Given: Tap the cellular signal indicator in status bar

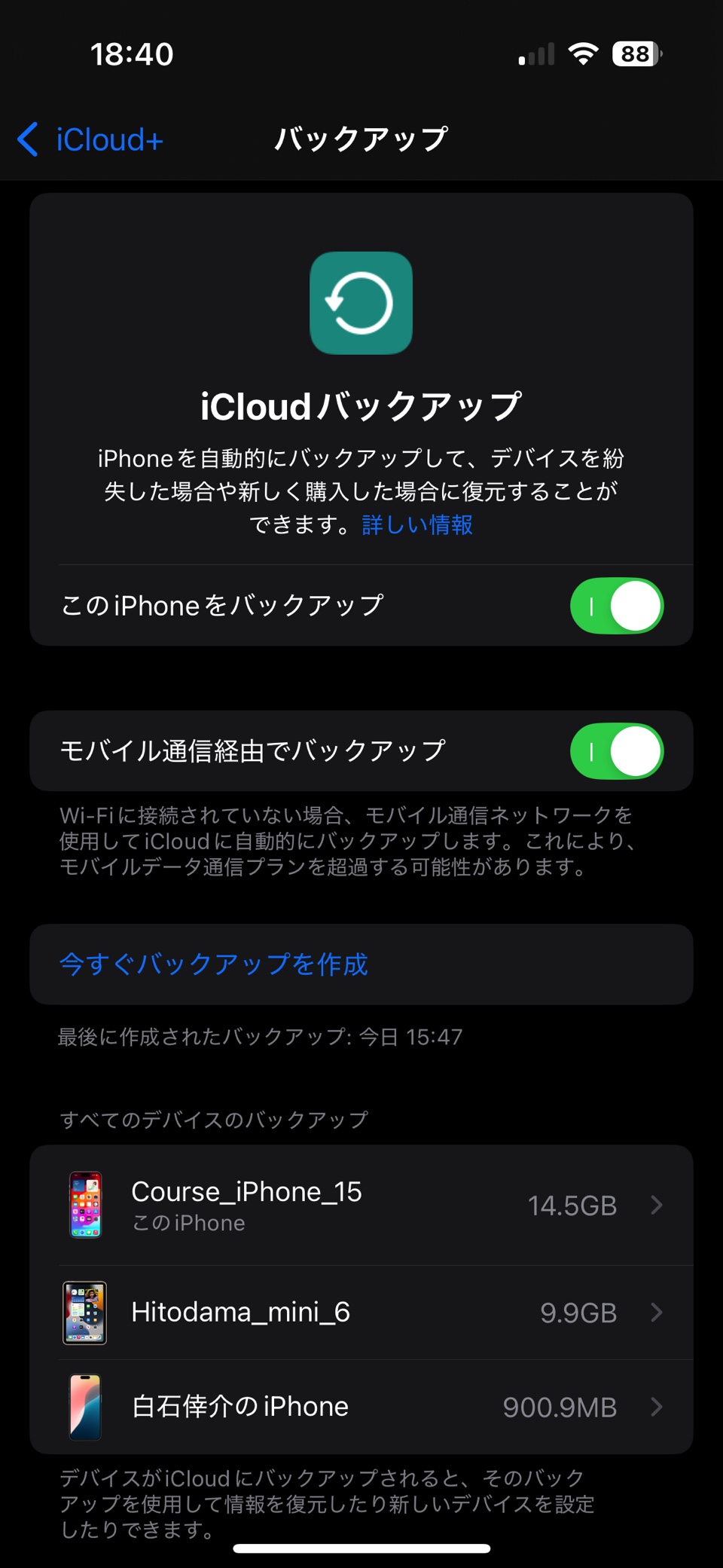Looking at the screenshot, I should (x=535, y=53).
